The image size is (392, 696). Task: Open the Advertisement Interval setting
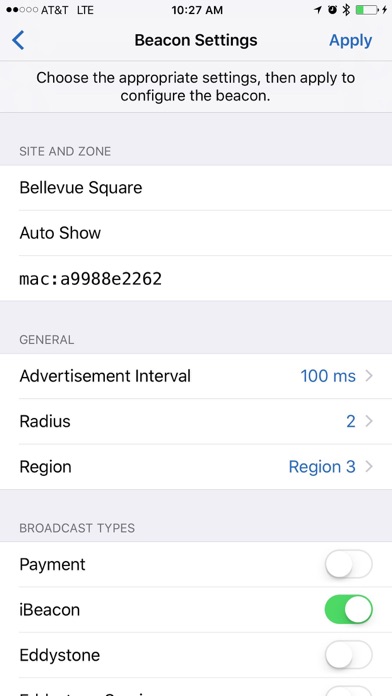pyautogui.click(x=196, y=376)
